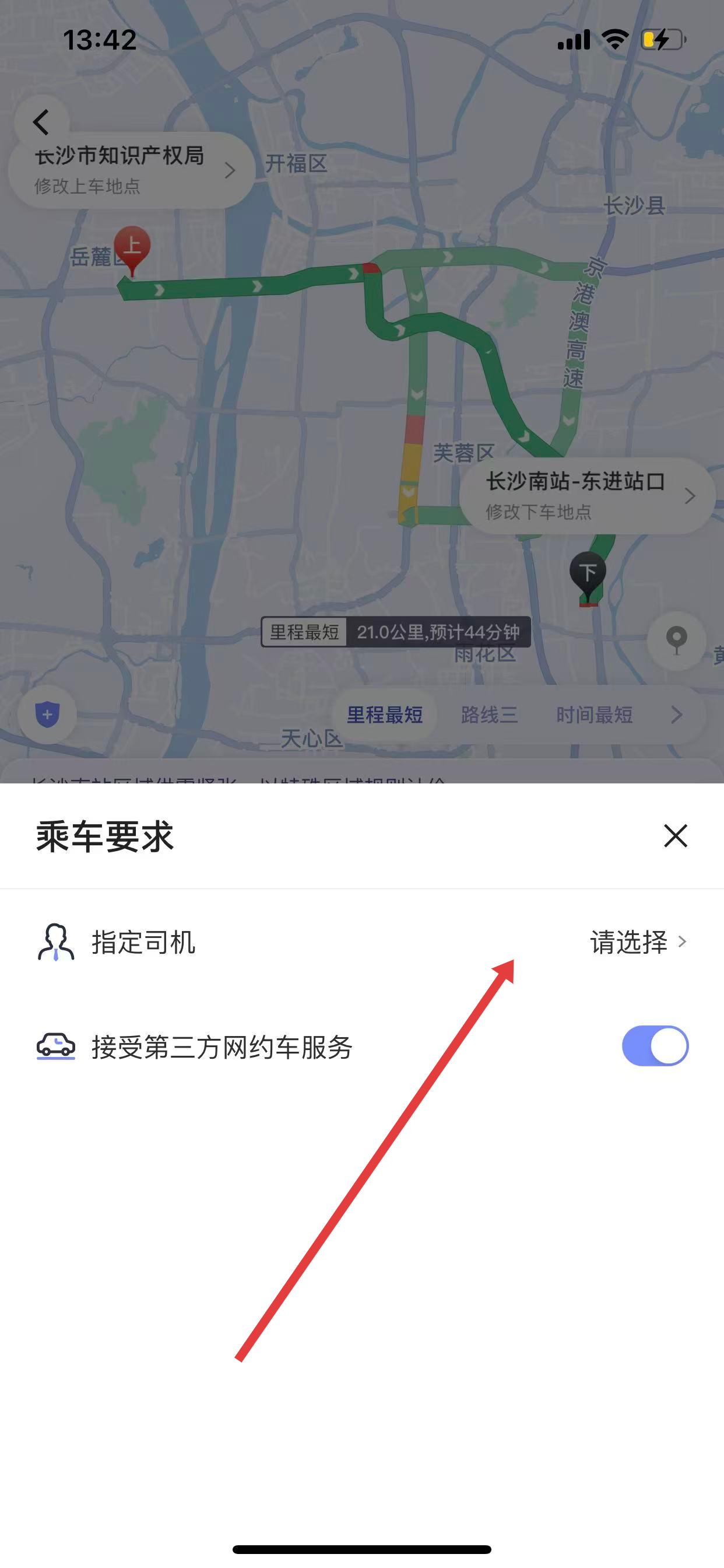Change drop-off point 长沙南站-东进站口
The width and height of the screenshot is (724, 1568).
[x=586, y=495]
